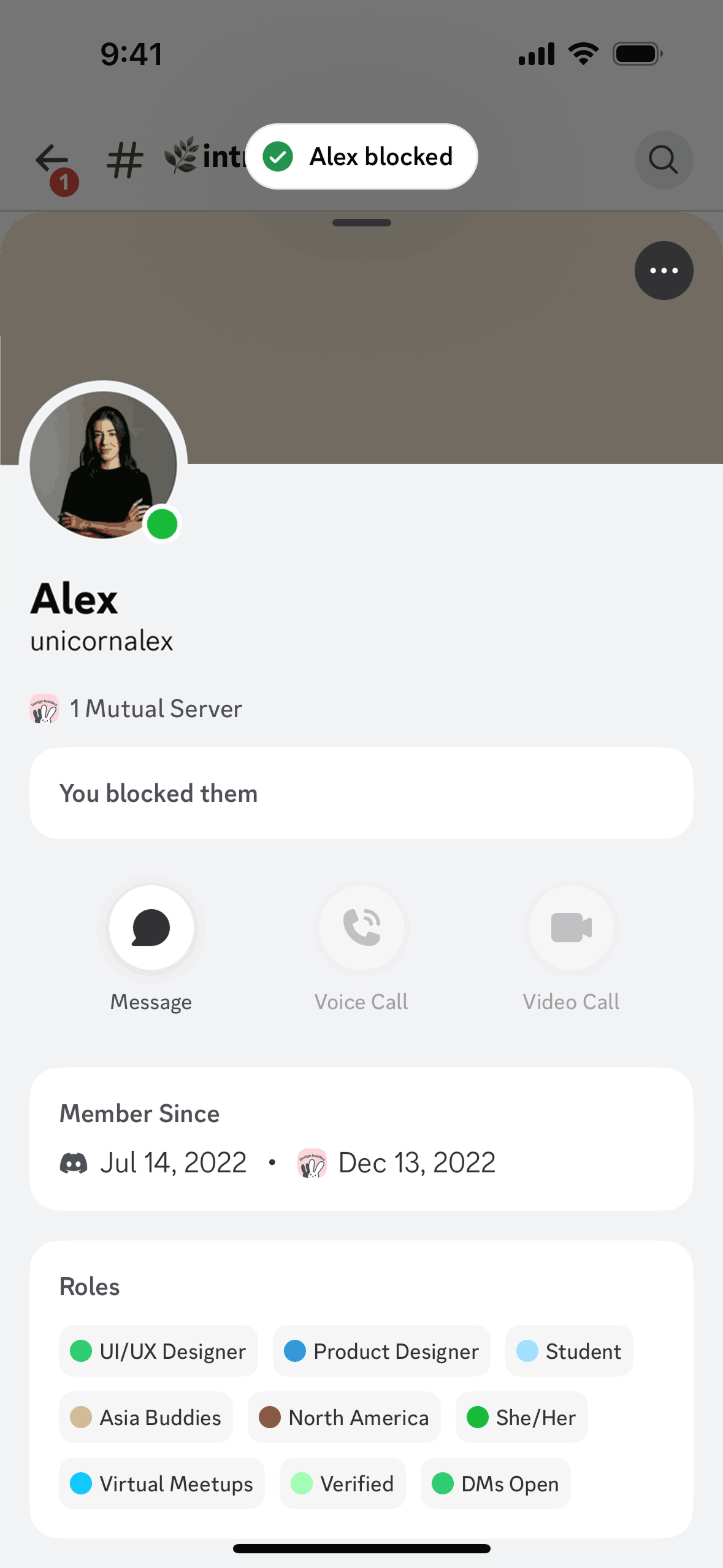Start a Video Call with Alex
This screenshot has width=723, height=1568.
click(x=571, y=928)
